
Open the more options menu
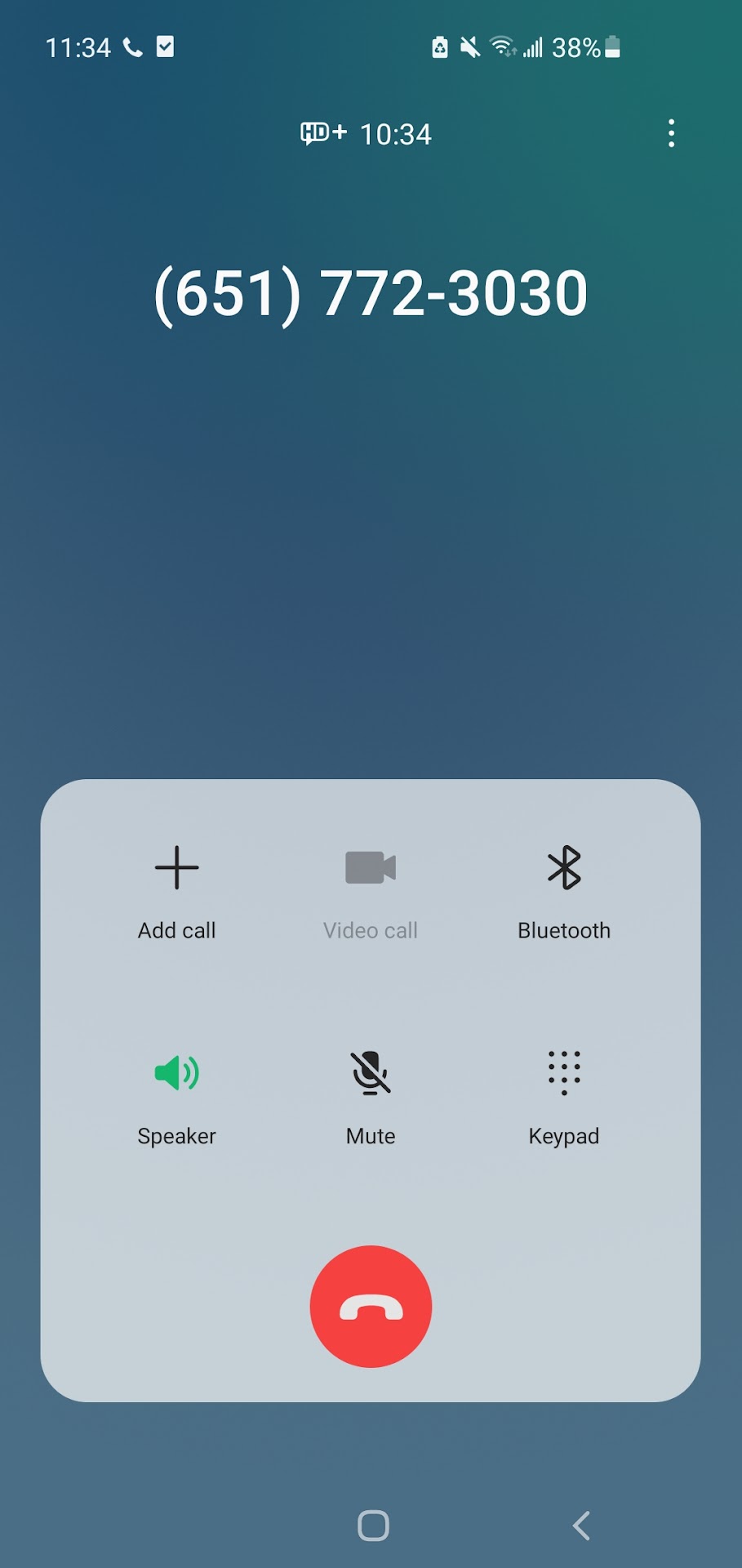pos(671,133)
